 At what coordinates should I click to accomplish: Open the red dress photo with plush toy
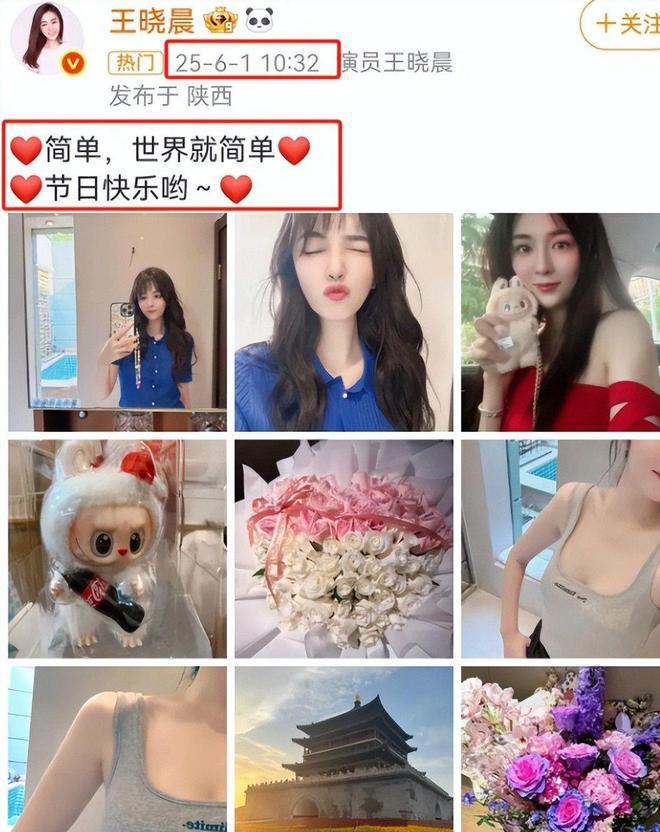point(560,322)
